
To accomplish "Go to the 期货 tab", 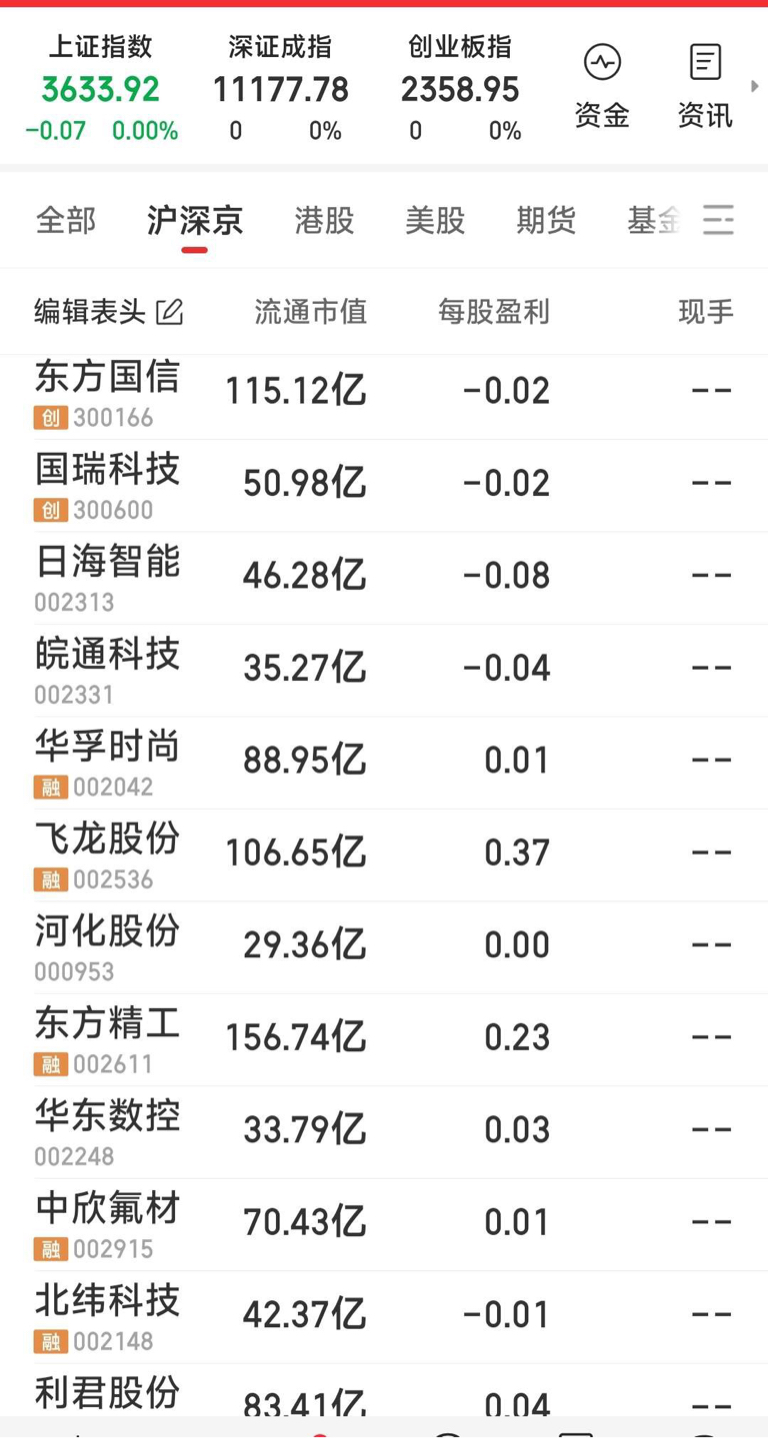I will [x=546, y=220].
